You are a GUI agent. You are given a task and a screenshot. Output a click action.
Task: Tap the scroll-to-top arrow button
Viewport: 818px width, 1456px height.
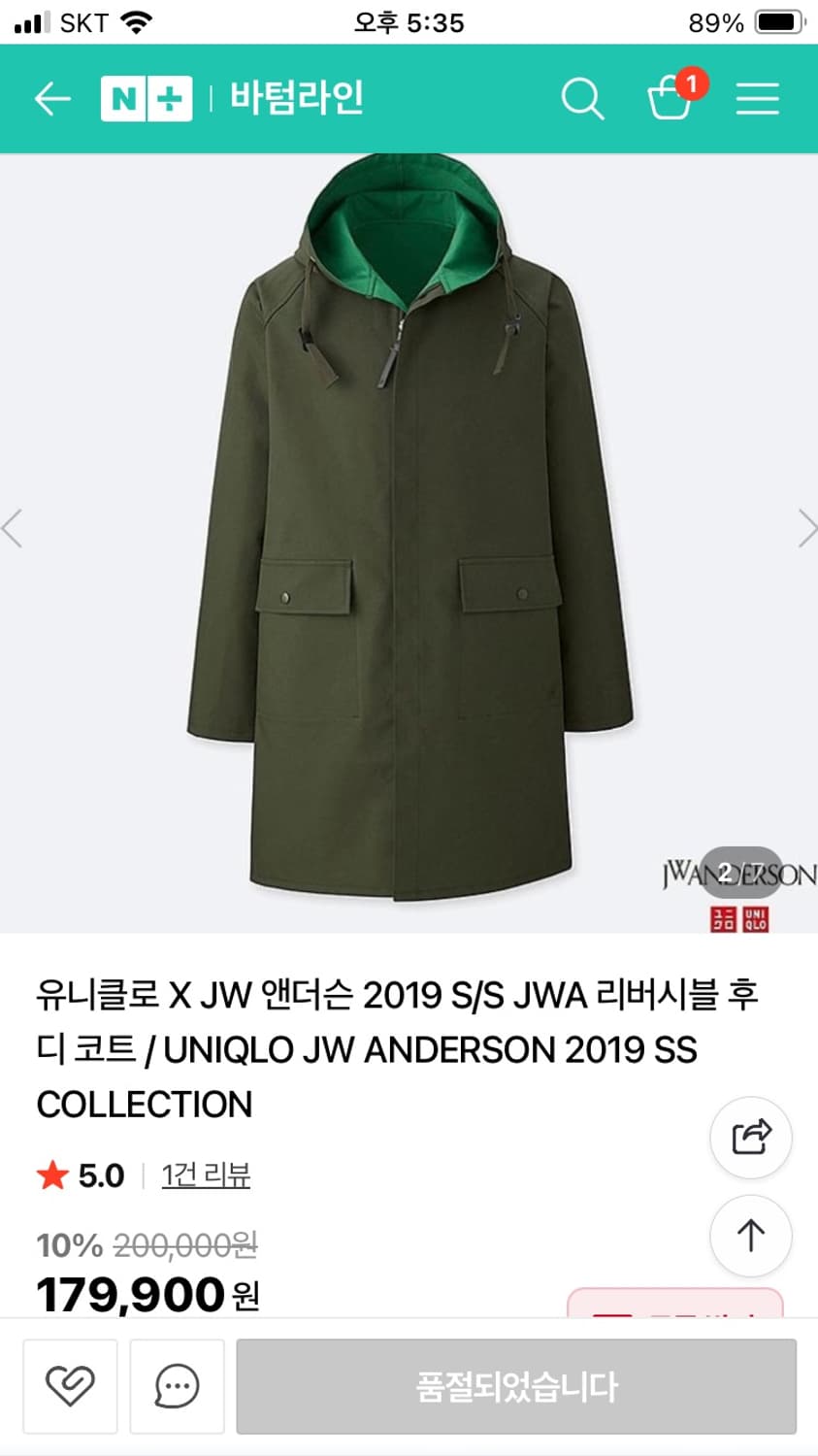point(751,1236)
